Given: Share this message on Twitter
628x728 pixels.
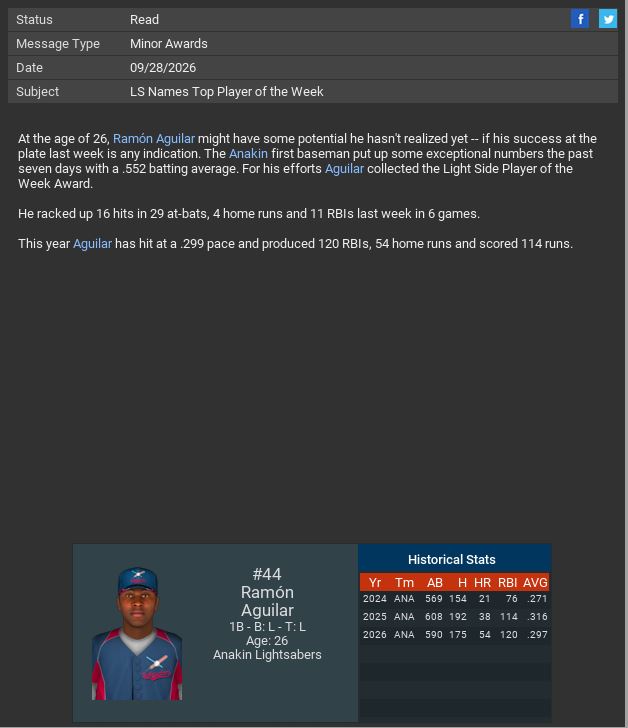Looking at the screenshot, I should click(x=608, y=19).
